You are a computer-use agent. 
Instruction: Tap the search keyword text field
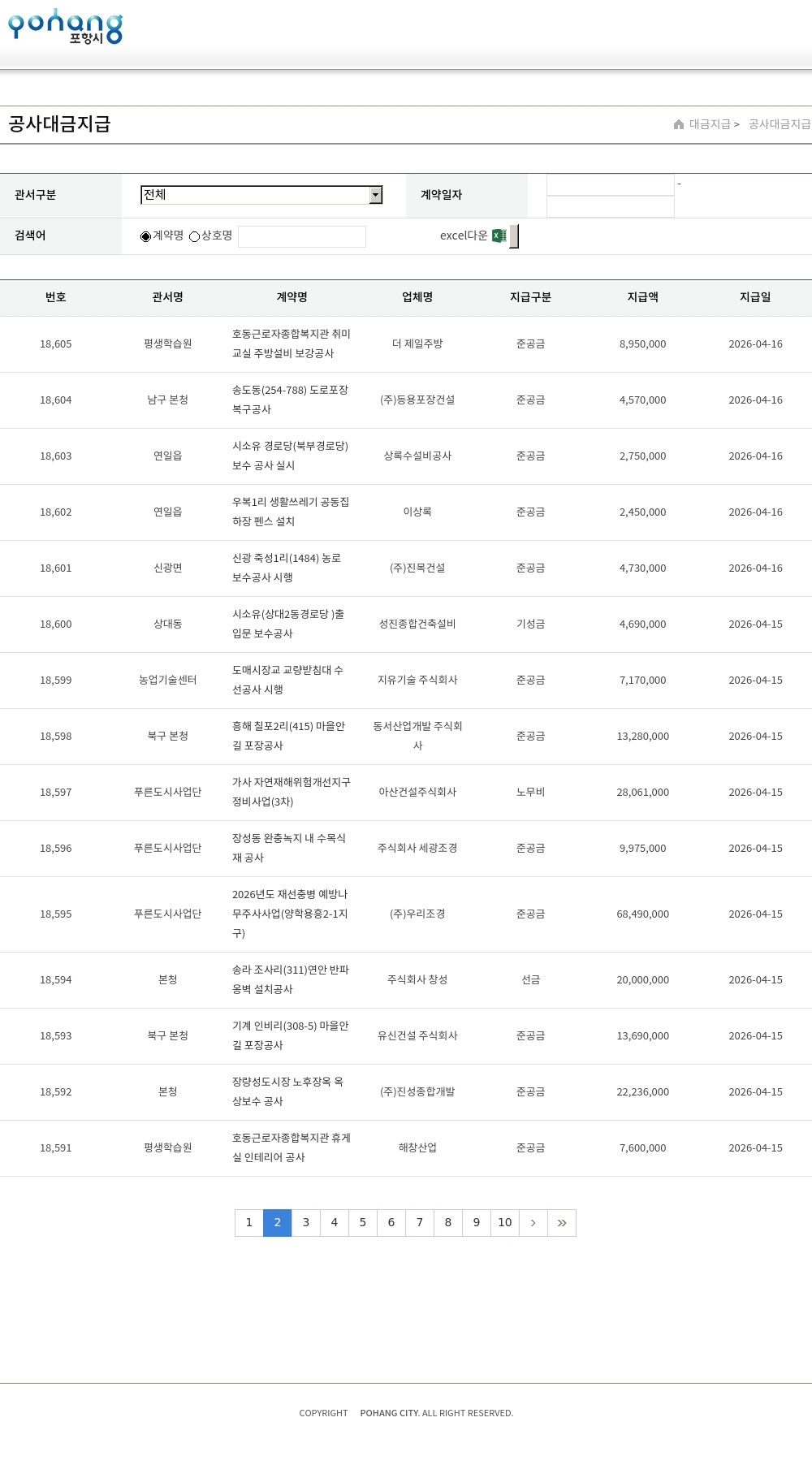tap(302, 236)
